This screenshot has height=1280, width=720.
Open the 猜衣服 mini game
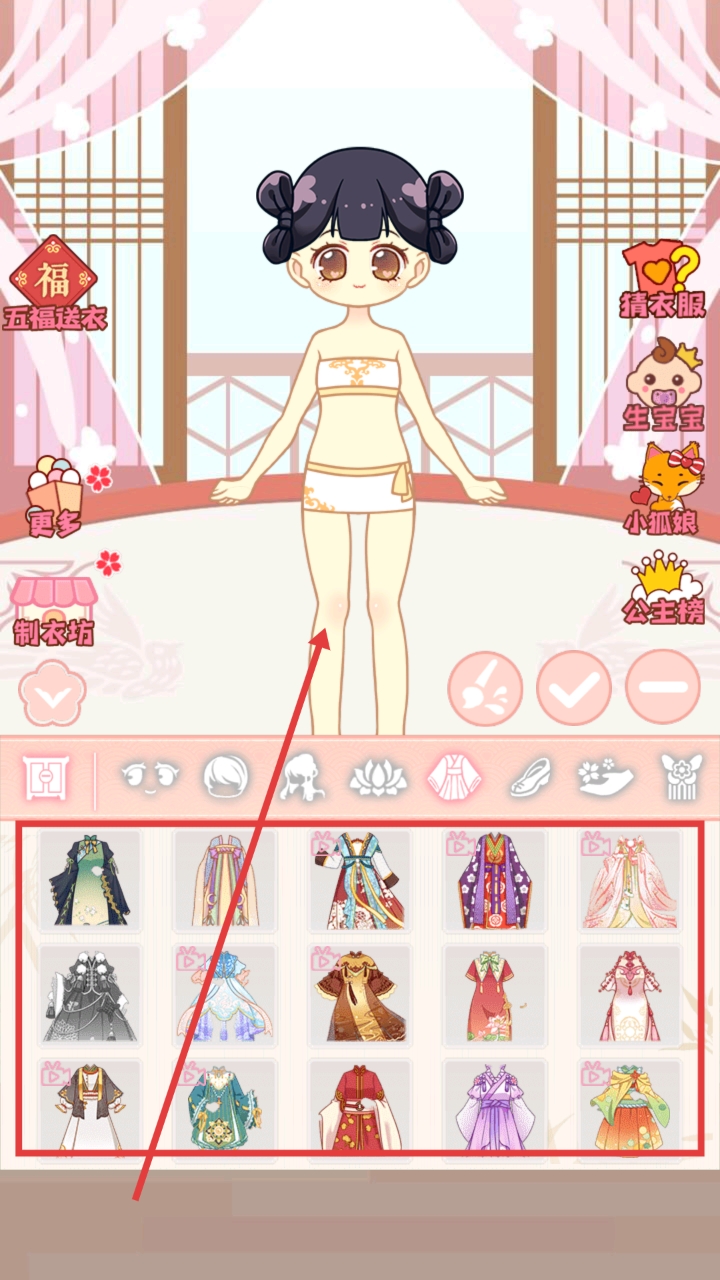tap(663, 280)
